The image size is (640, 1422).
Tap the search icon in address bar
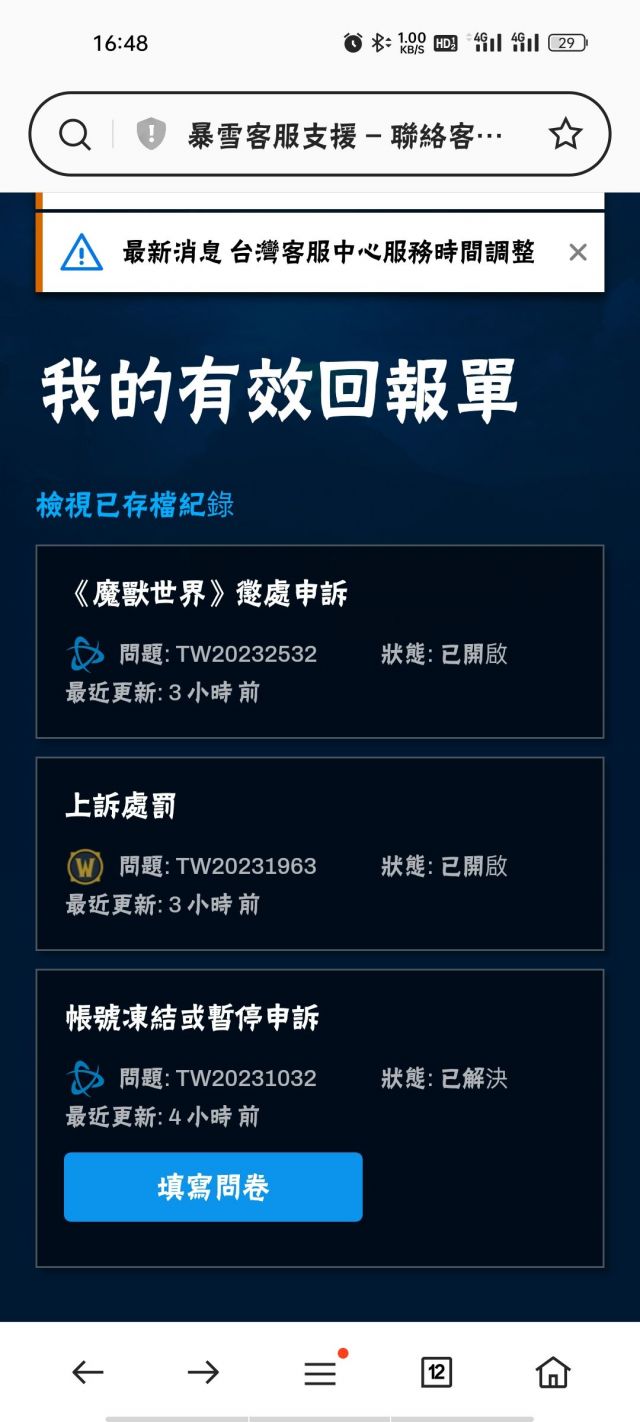point(75,134)
